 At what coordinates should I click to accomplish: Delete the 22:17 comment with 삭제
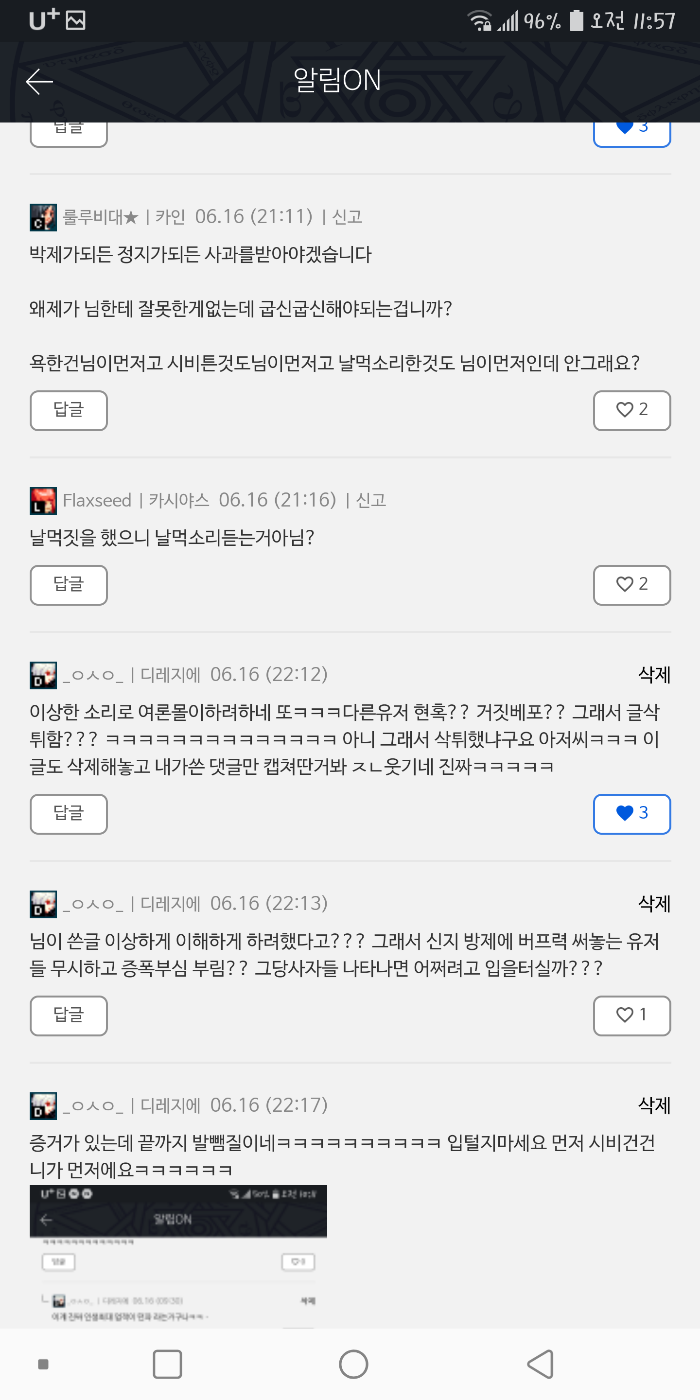coord(654,1106)
